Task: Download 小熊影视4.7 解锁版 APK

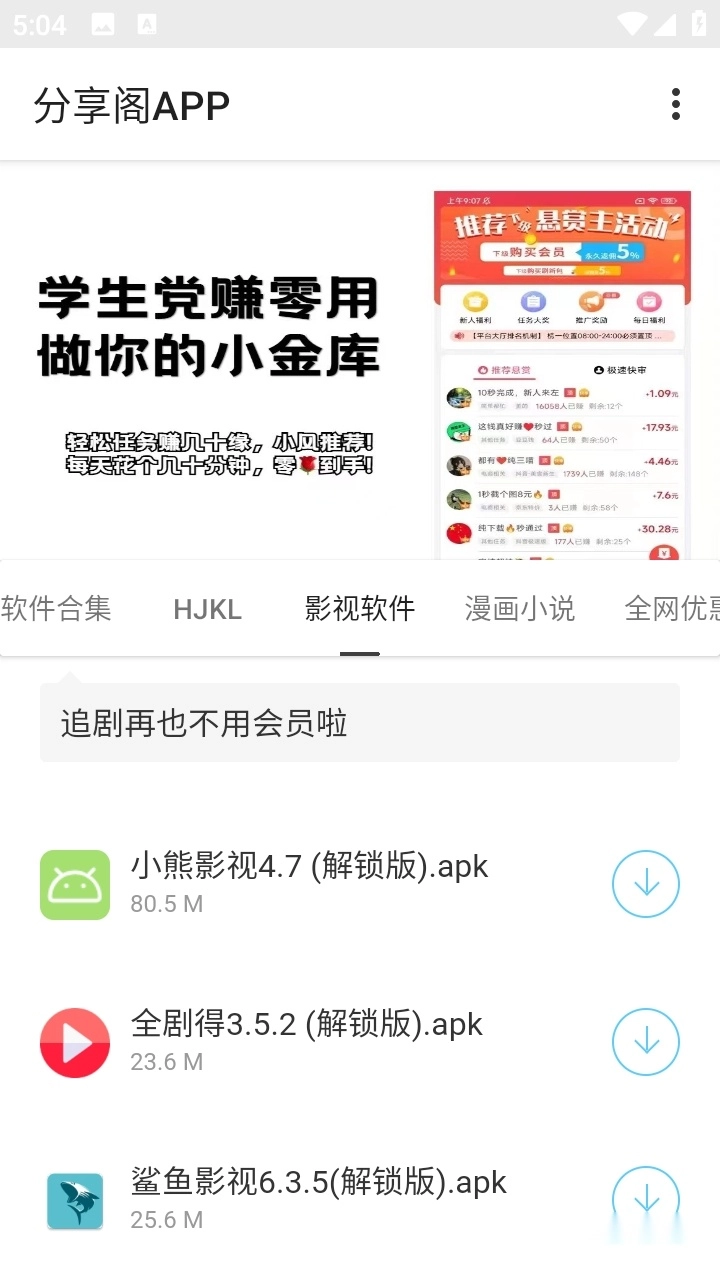Action: pos(645,884)
